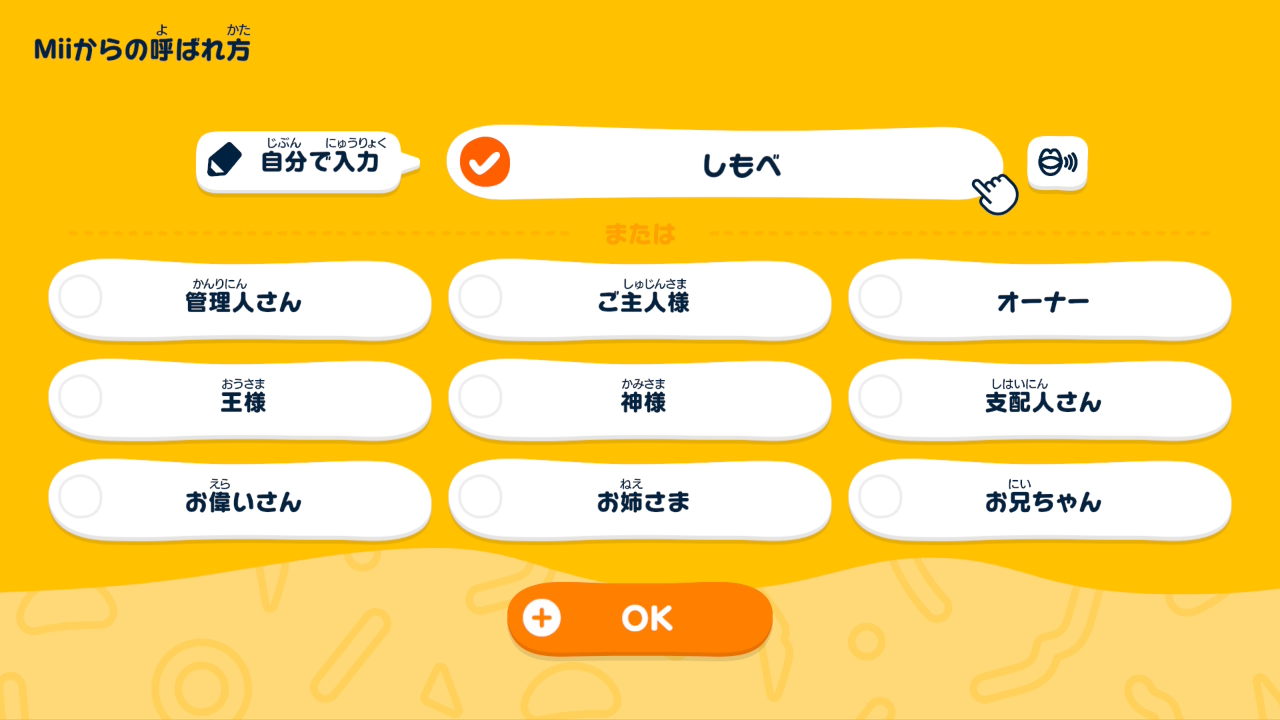The width and height of the screenshot is (1280, 720).
Task: Select the 神様 option
Action: click(640, 400)
